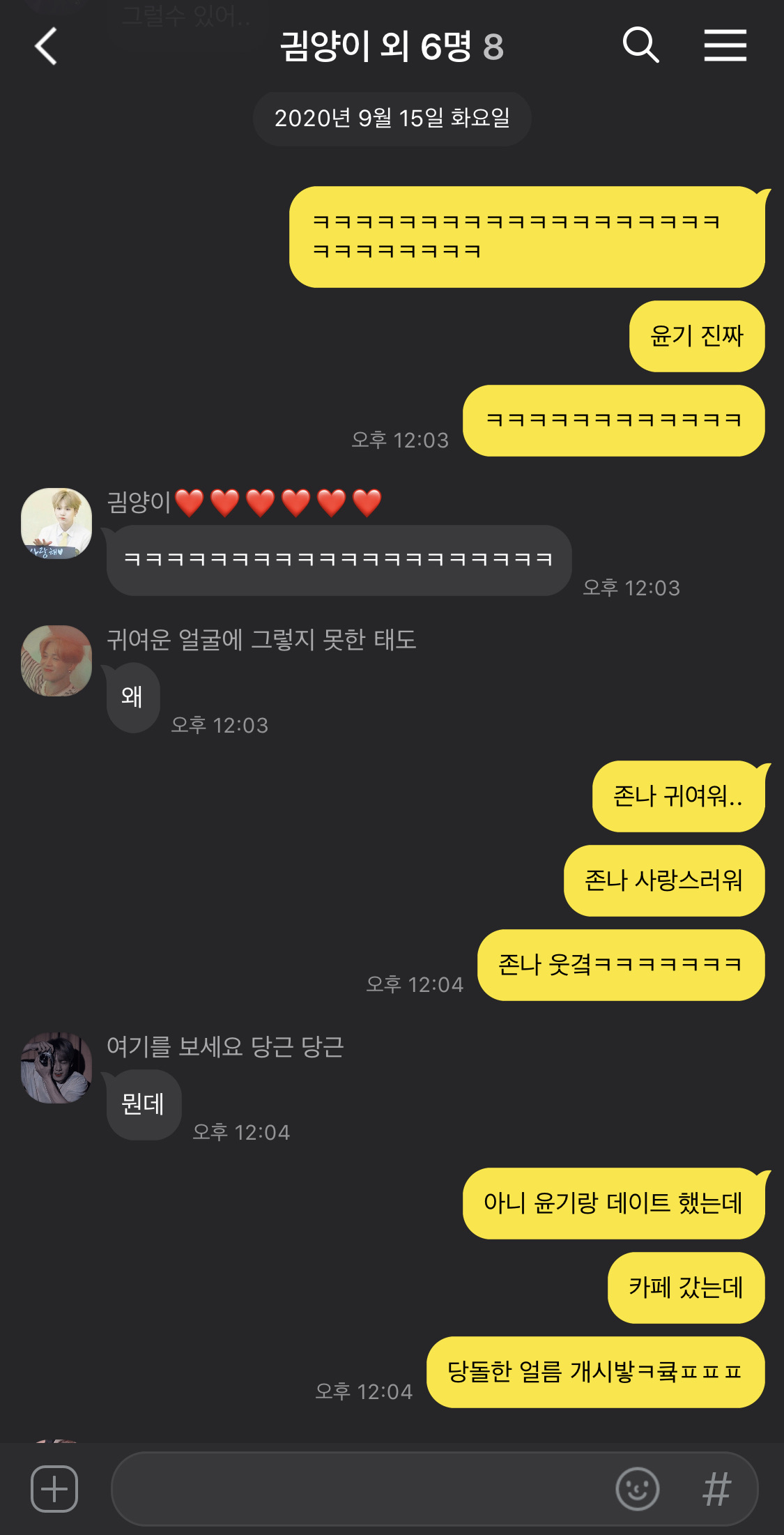The width and height of the screenshot is (784, 1535).
Task: Tap the hashtag search icon
Action: point(716,1488)
